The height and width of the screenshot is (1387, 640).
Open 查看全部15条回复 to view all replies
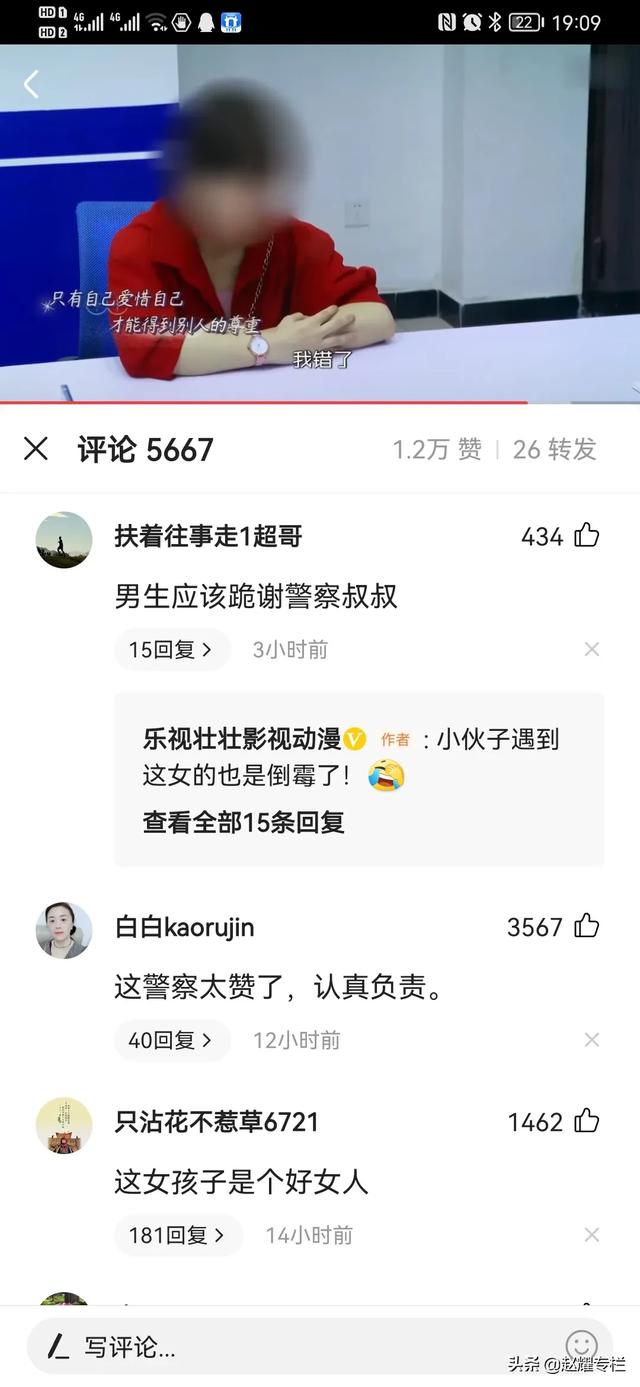tap(243, 822)
